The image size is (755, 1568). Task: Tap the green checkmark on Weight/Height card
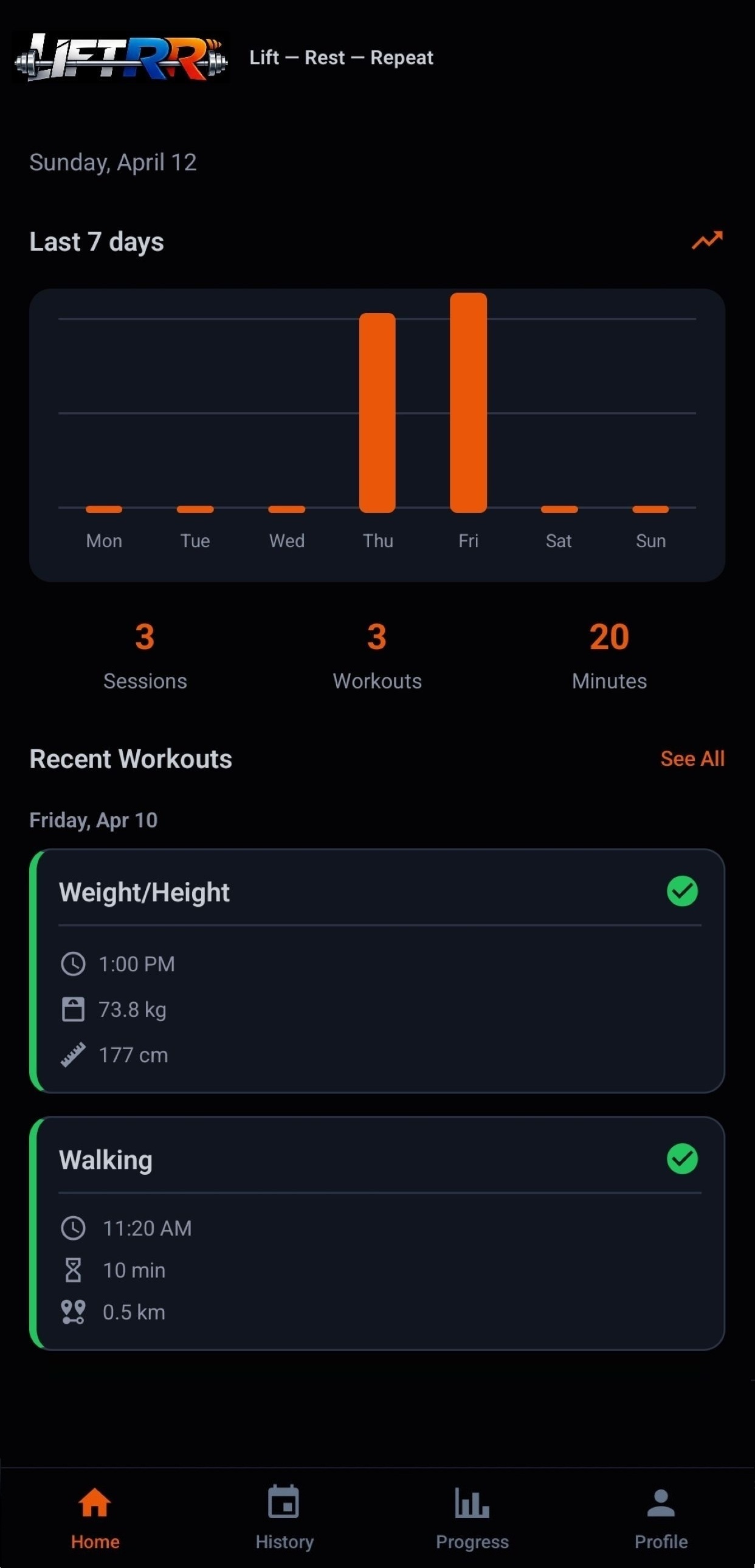coord(683,892)
